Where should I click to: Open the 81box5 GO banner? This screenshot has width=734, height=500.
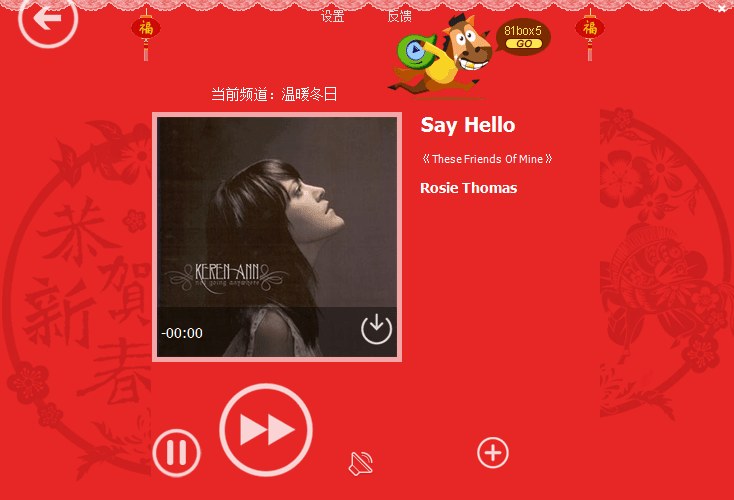tap(522, 37)
